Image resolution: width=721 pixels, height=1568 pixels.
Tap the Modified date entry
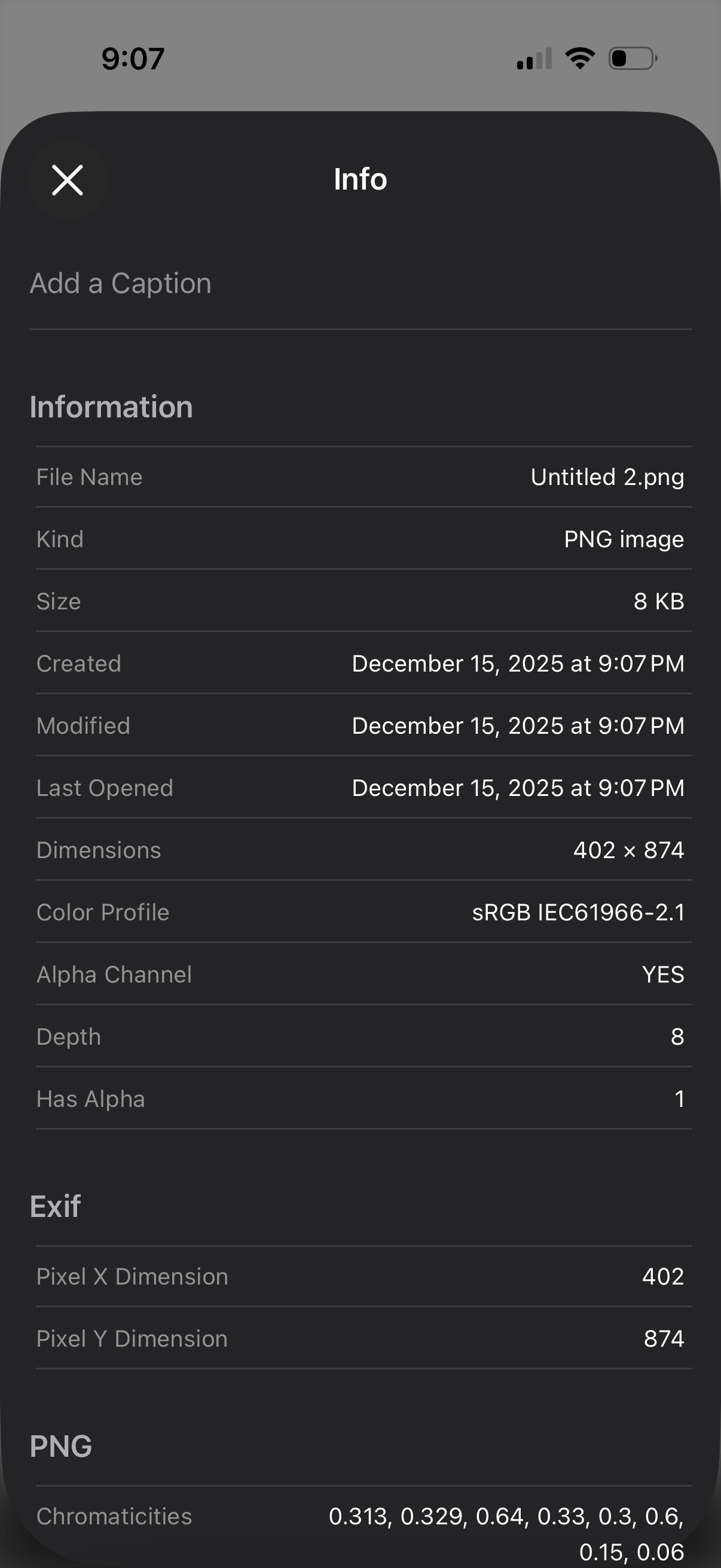pos(360,725)
